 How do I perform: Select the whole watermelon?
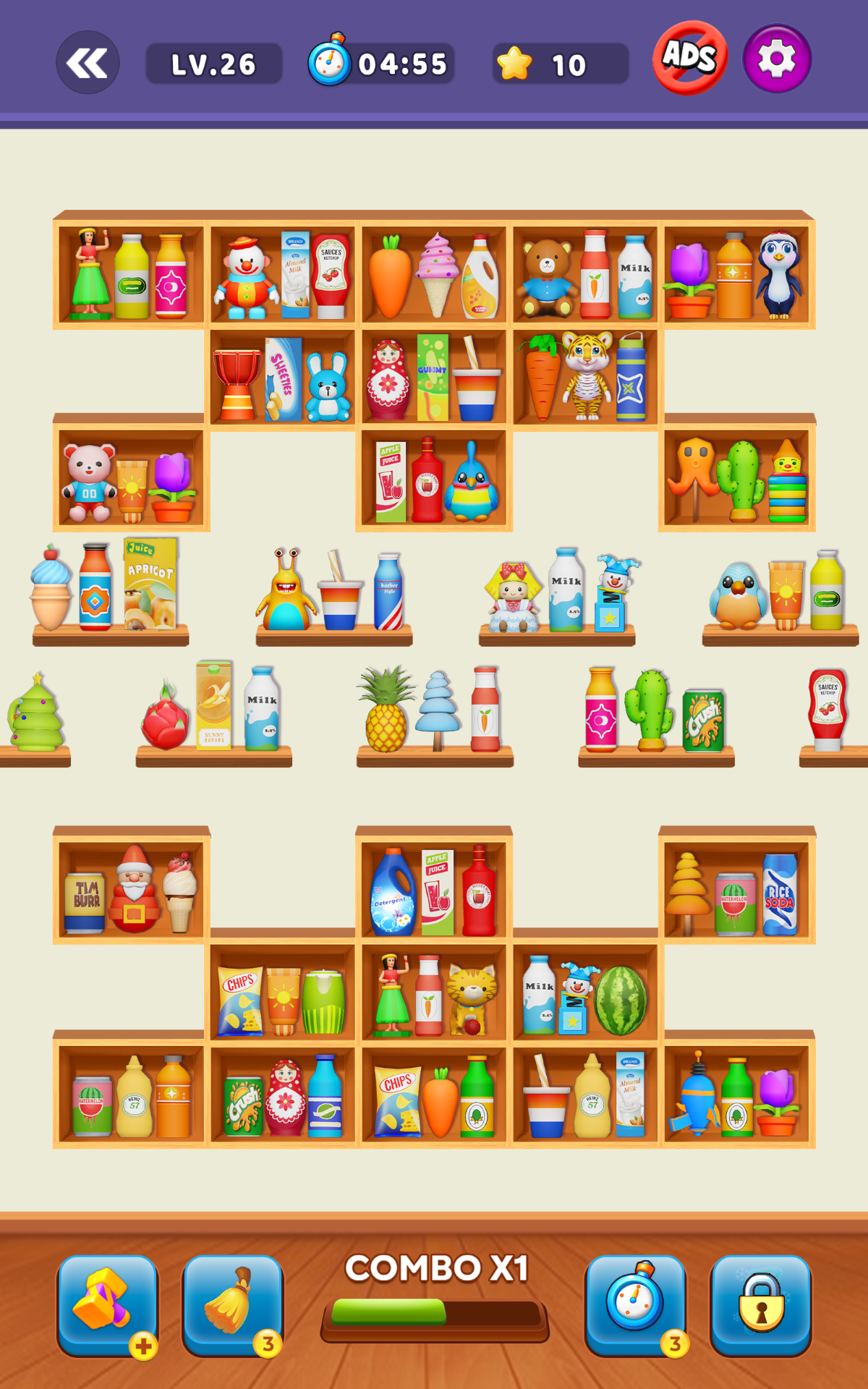tap(620, 1001)
